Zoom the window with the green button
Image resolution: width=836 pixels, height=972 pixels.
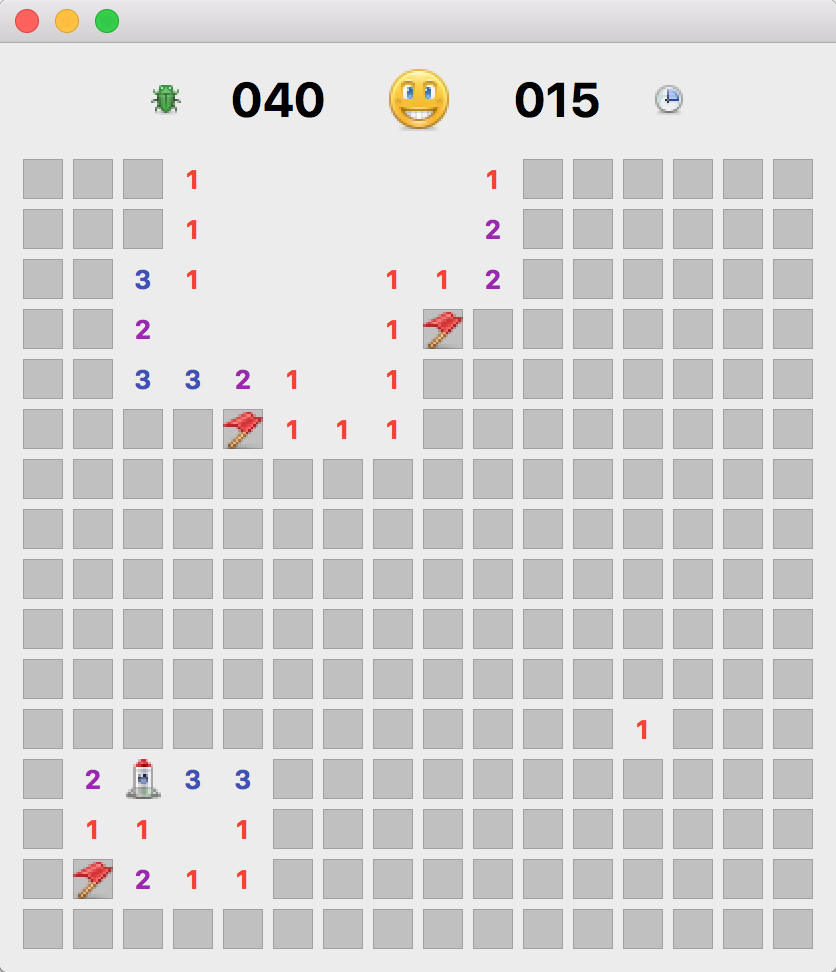coord(107,21)
